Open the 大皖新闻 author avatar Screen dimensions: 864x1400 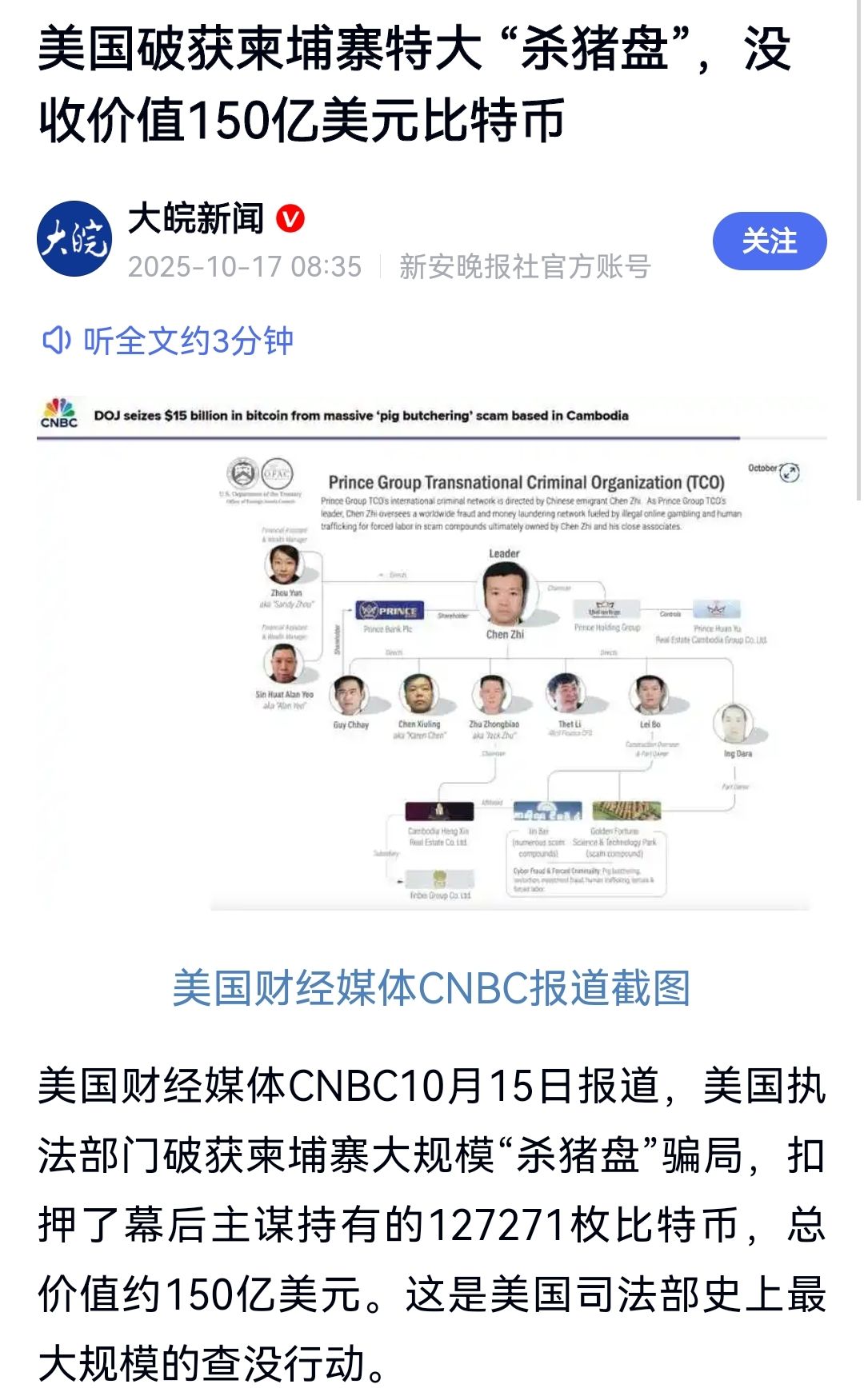coord(74,238)
